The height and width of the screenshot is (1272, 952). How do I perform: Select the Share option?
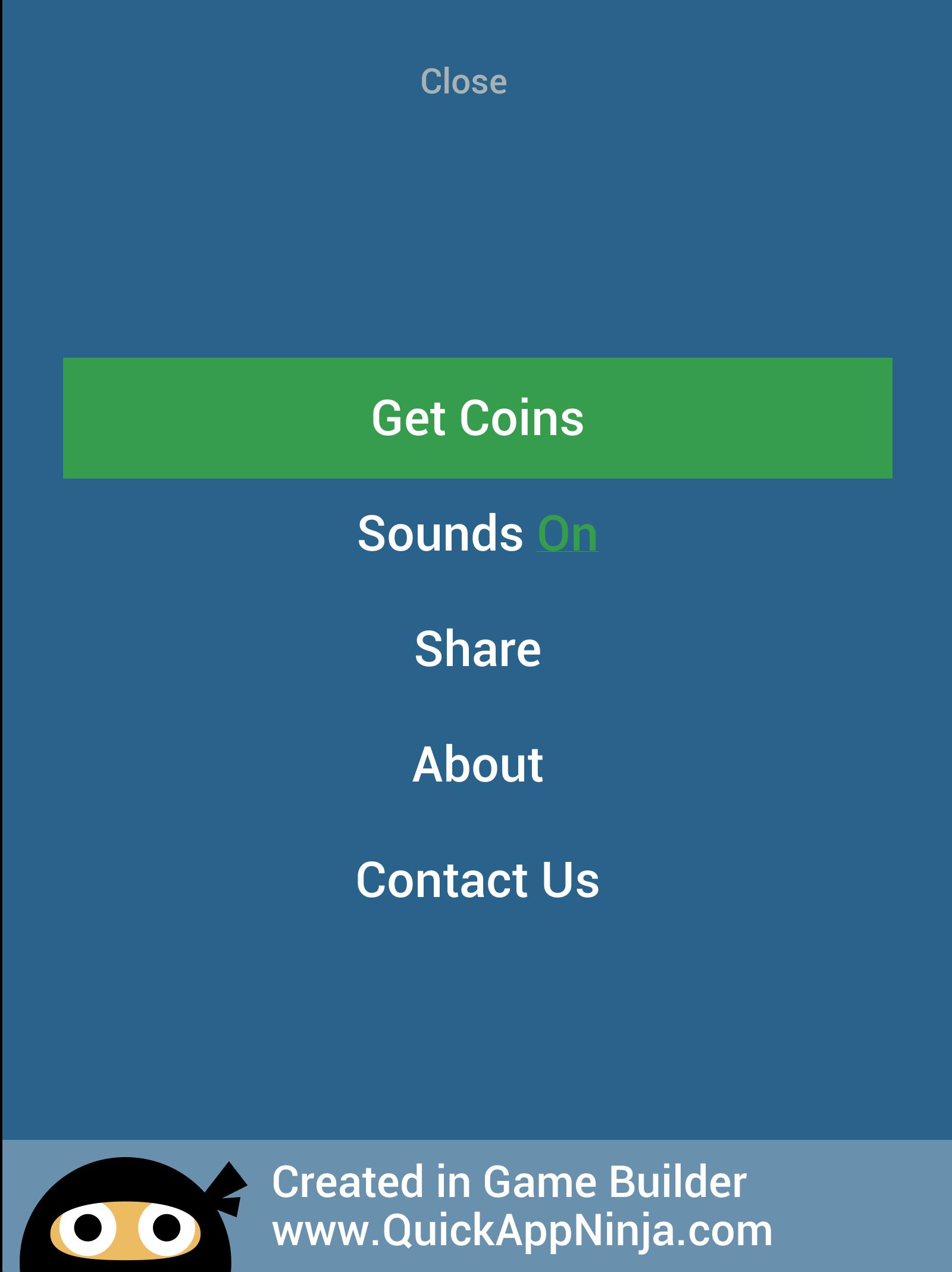point(477,649)
